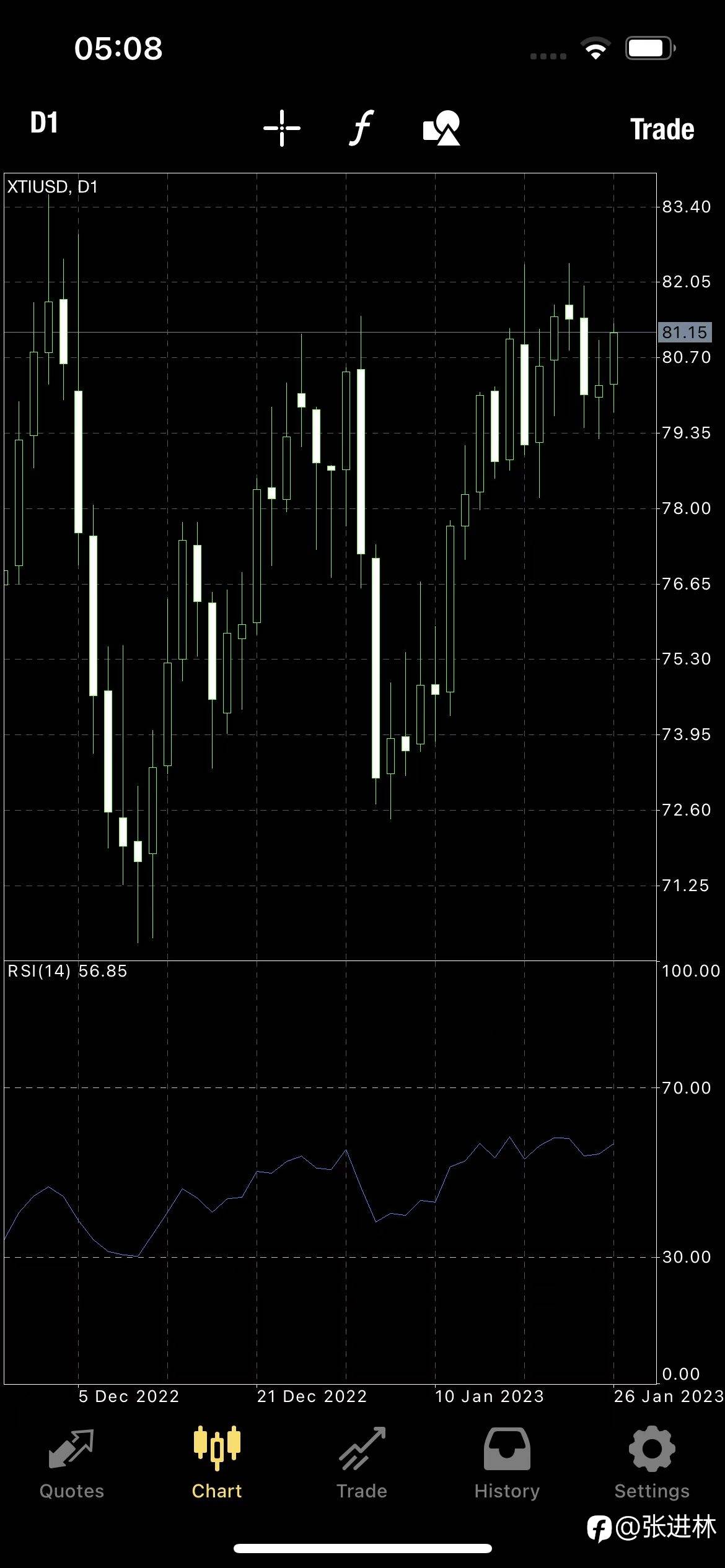Open the drawing objects tool
Image resolution: width=725 pixels, height=1568 pixels.
pyautogui.click(x=442, y=128)
